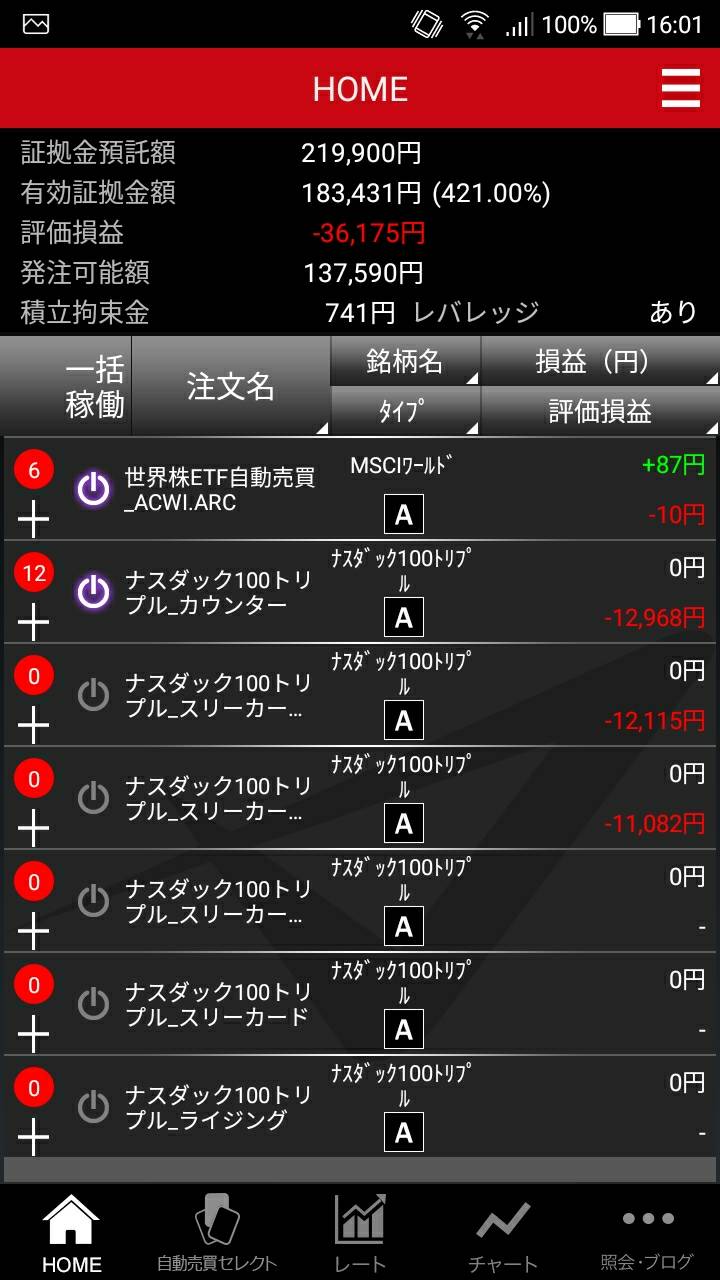Toggle power for ナスダック100トリプル_カウンター
The width and height of the screenshot is (720, 1280).
click(93, 592)
